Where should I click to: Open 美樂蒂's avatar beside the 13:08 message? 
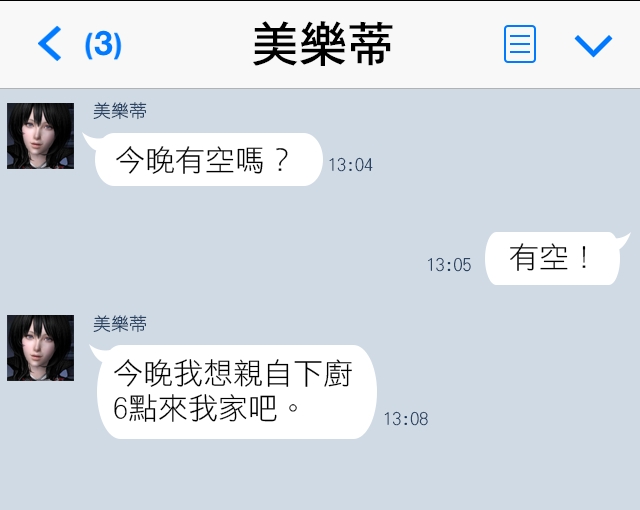click(x=40, y=347)
